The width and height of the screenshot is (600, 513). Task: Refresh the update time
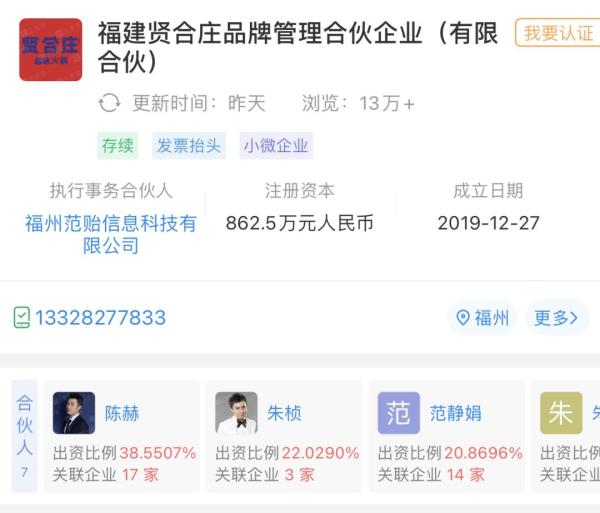tap(110, 103)
